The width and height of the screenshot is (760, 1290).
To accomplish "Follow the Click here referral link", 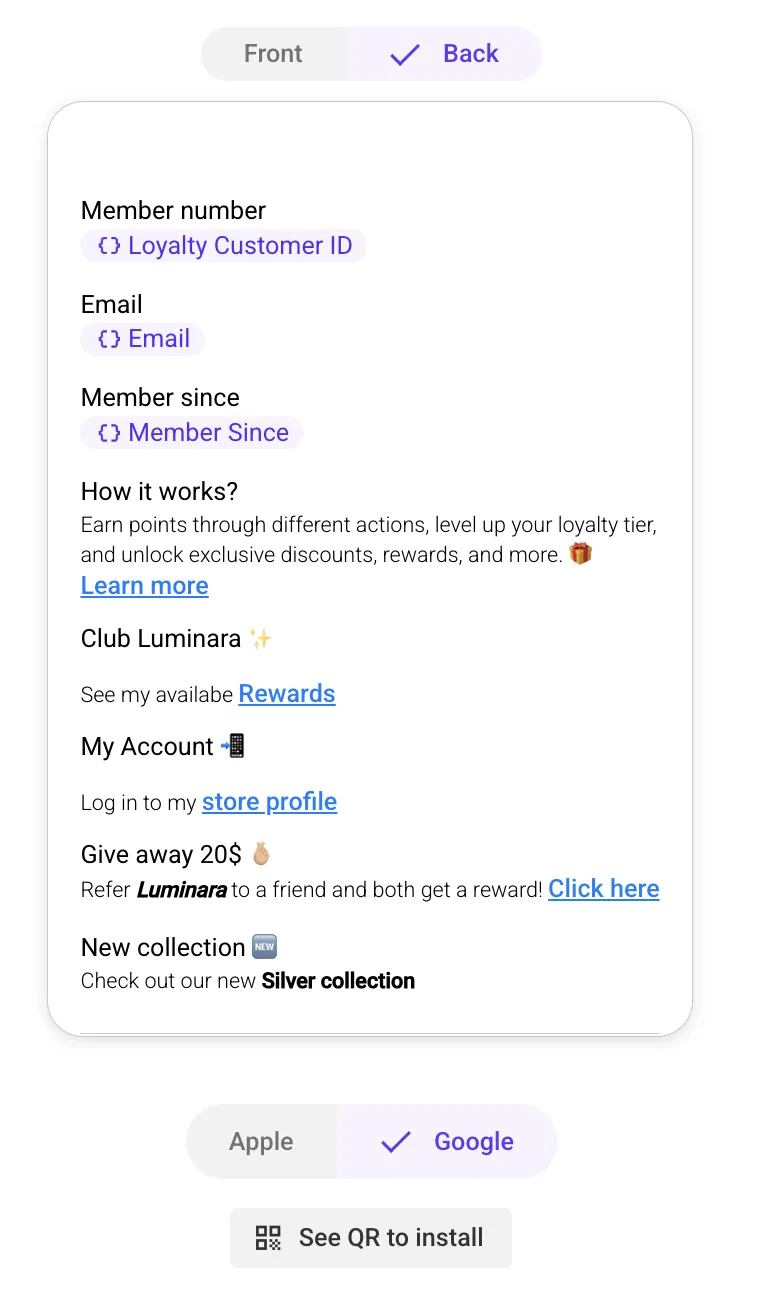I will click(603, 889).
